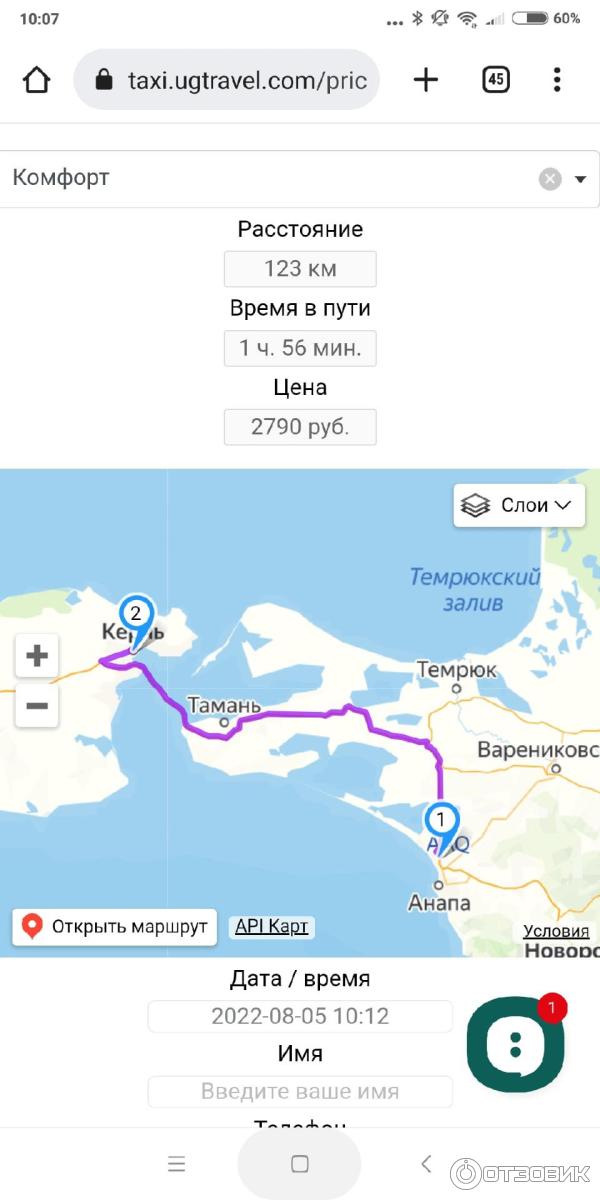Zoom in on the map
Image resolution: width=600 pixels, height=1200 pixels.
point(37,656)
